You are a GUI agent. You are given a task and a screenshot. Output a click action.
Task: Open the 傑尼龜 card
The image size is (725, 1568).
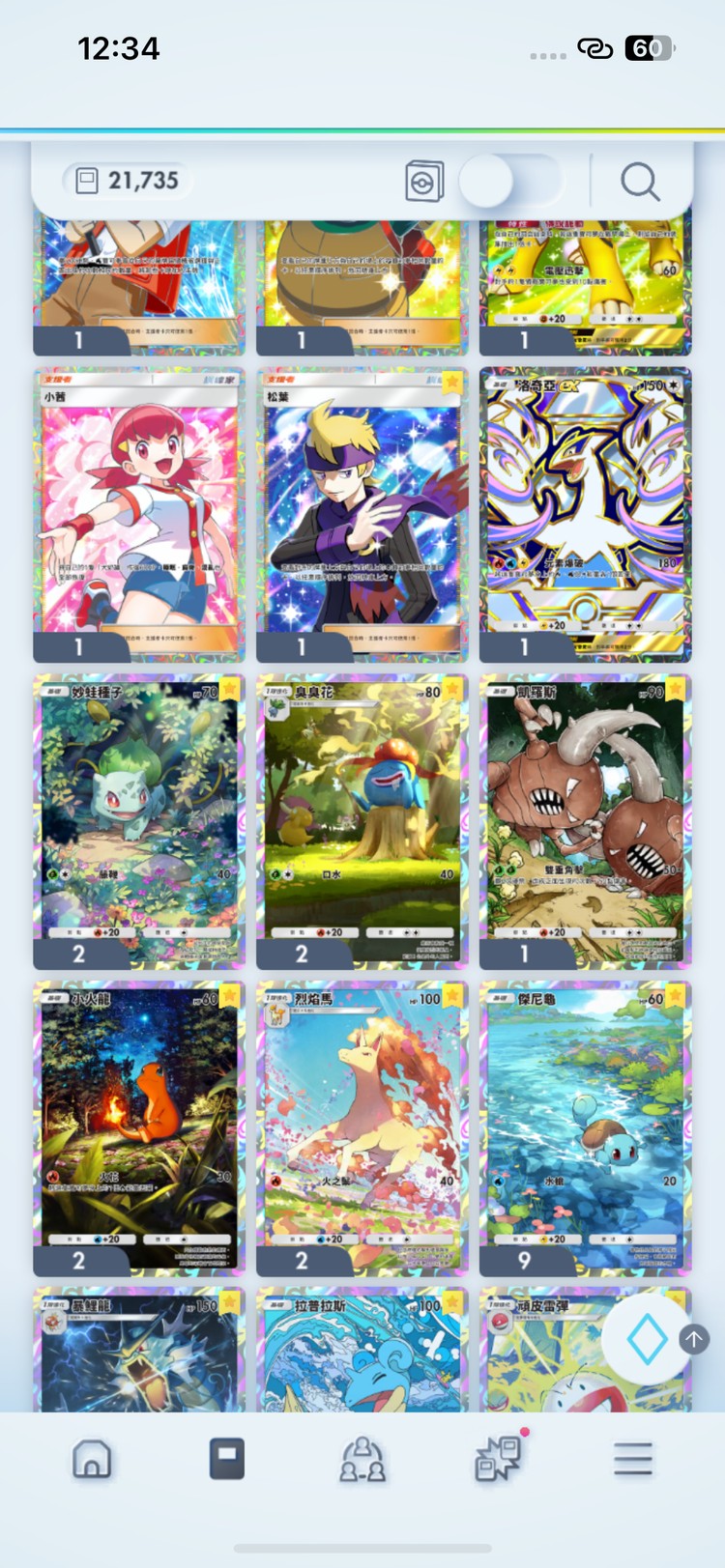pyautogui.click(x=585, y=1126)
